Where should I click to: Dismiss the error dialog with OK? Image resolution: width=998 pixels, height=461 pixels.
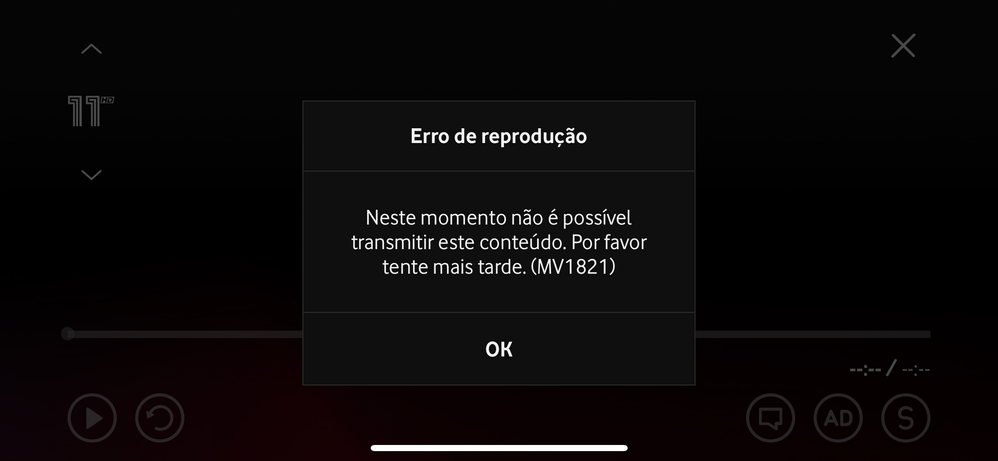(x=498, y=349)
